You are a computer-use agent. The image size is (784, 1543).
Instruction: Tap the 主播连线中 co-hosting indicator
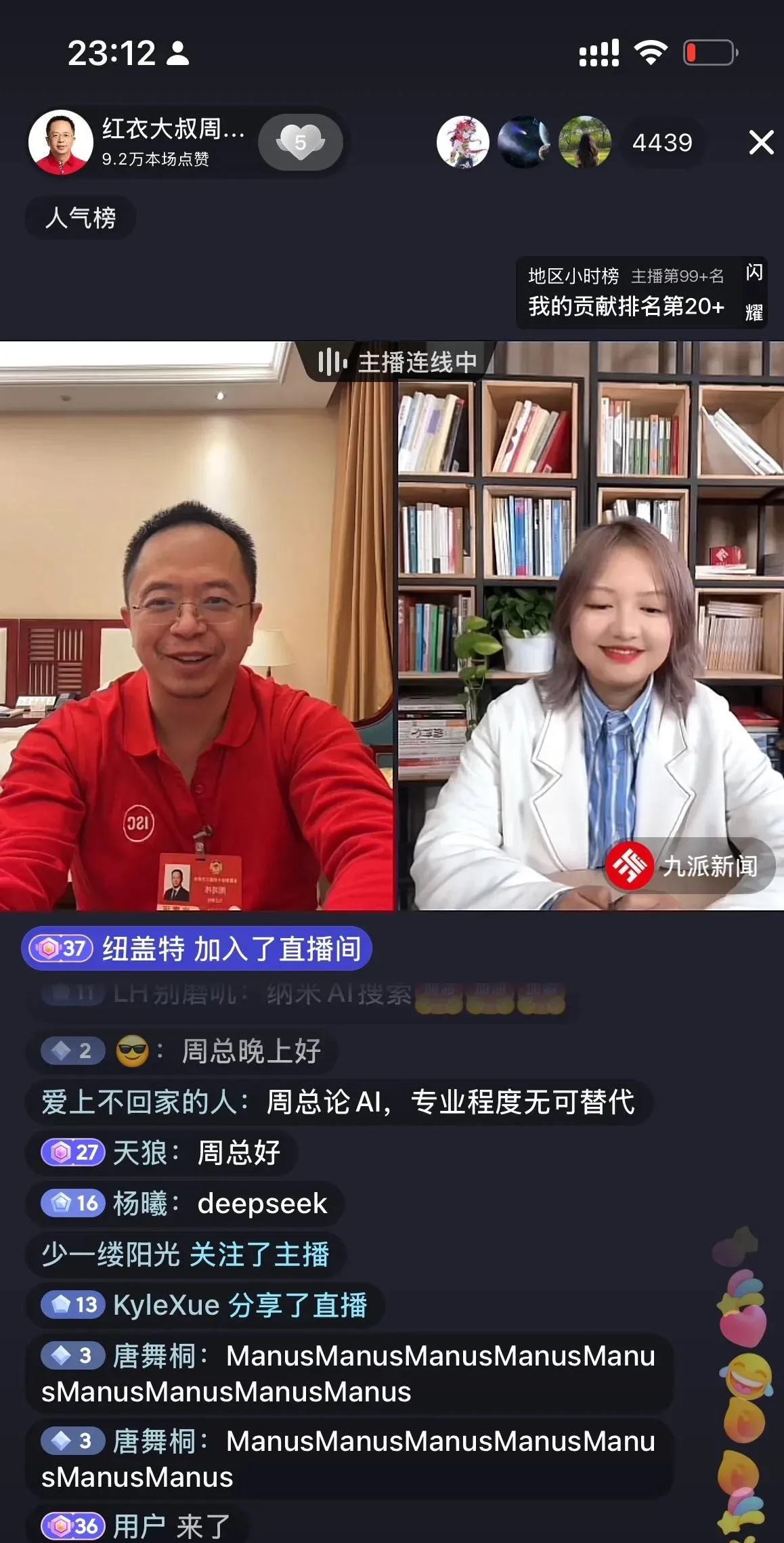coord(398,362)
